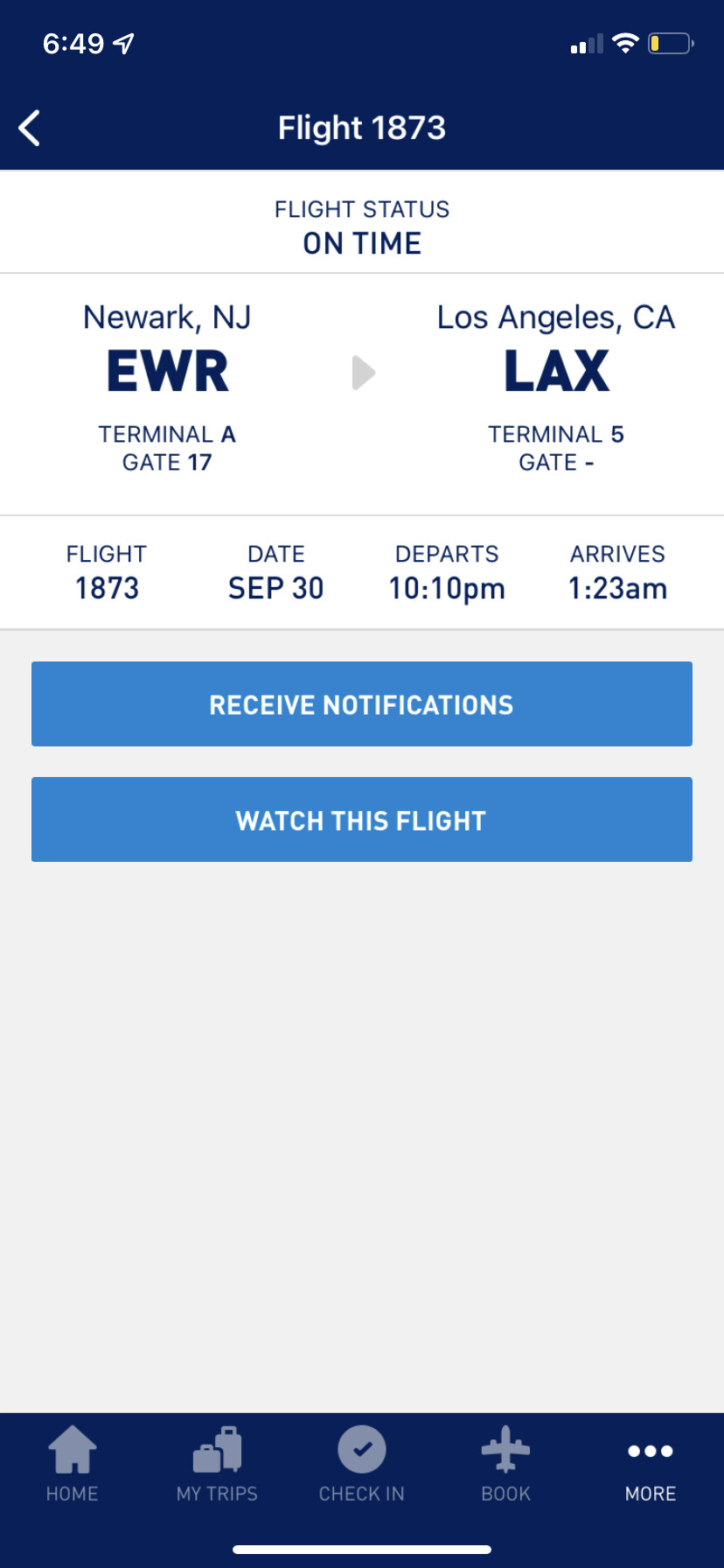Image resolution: width=724 pixels, height=1568 pixels.
Task: Watch this flight
Action: coord(362,820)
